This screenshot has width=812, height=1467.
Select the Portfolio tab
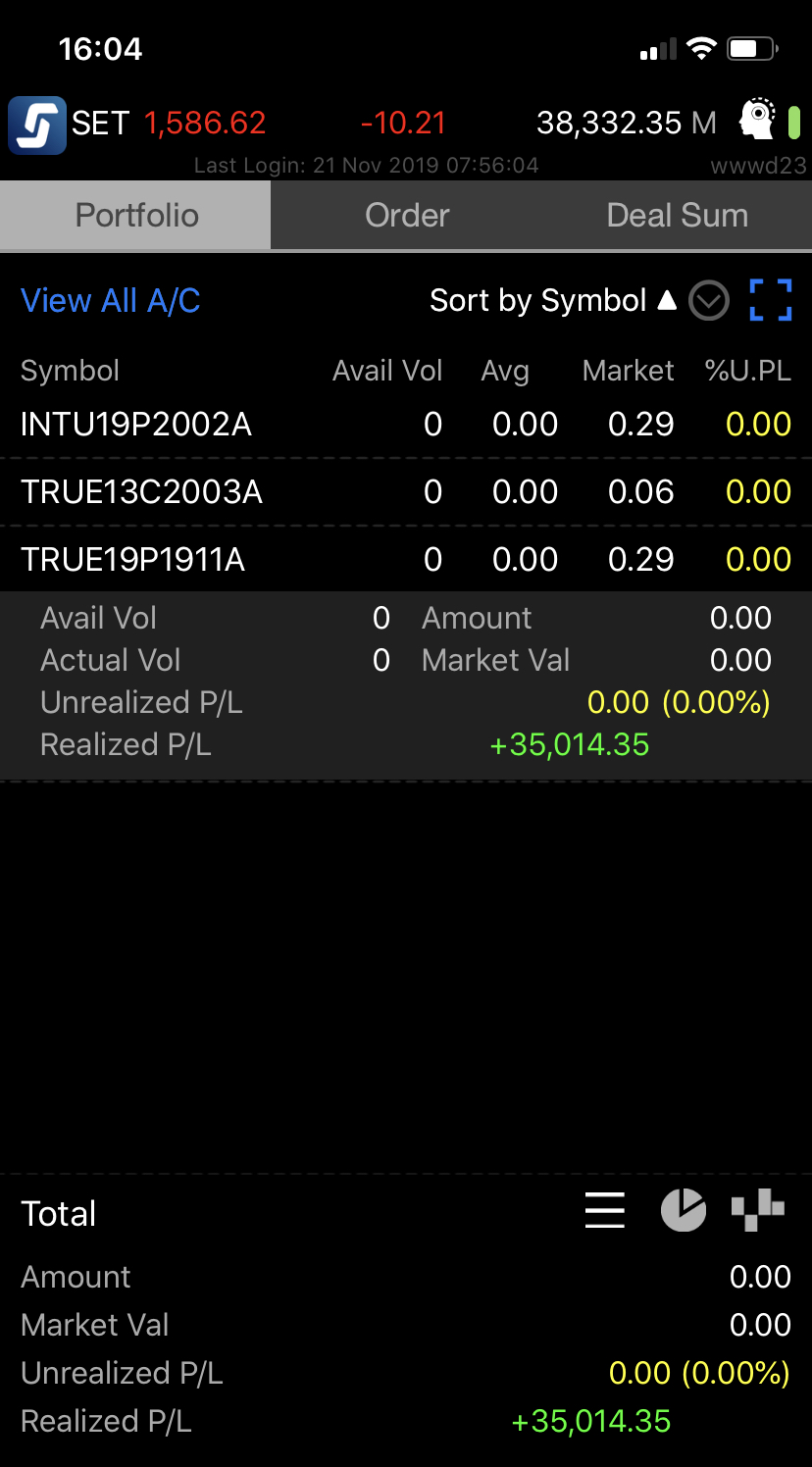tap(136, 215)
